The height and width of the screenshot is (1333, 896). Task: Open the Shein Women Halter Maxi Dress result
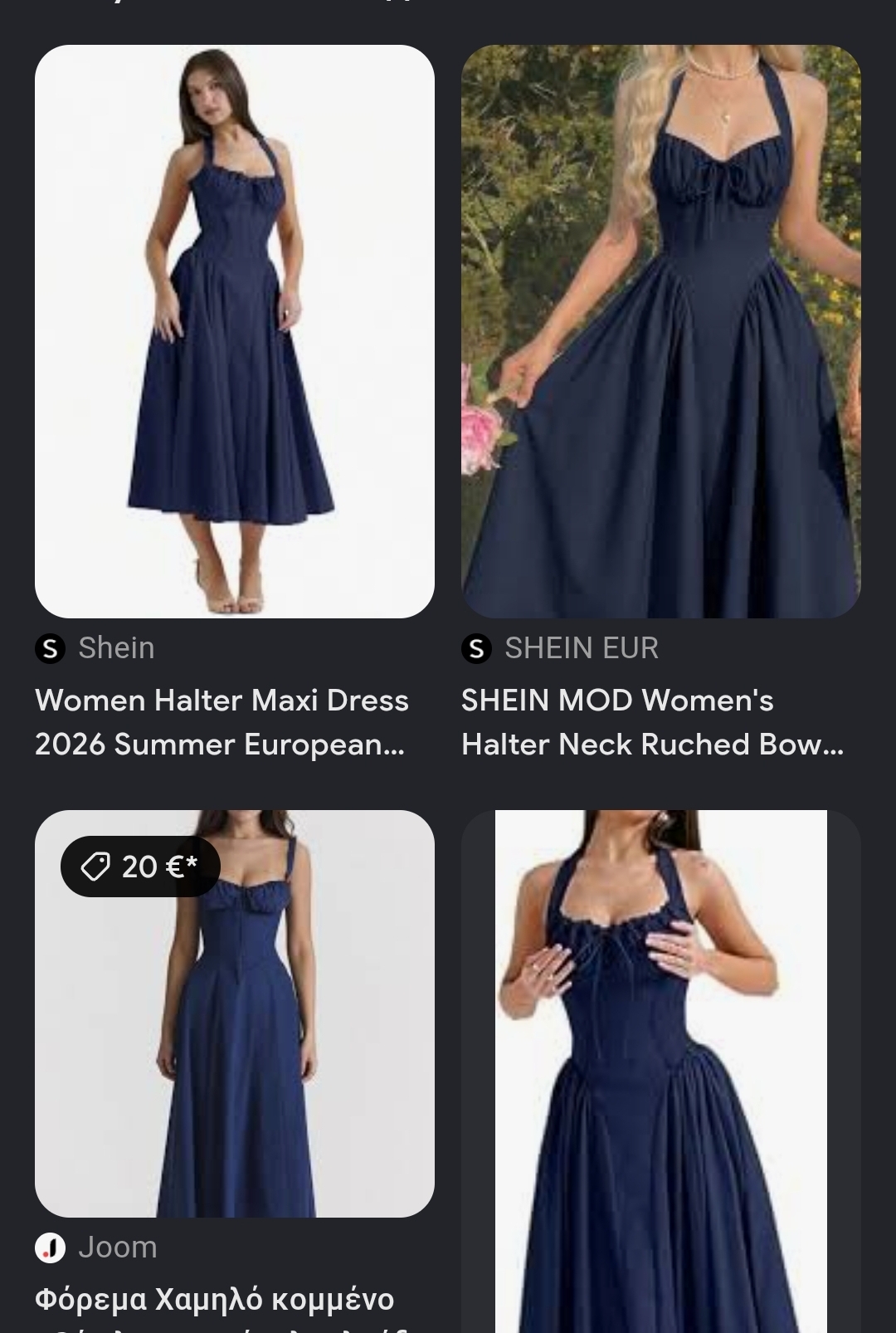pos(235,331)
